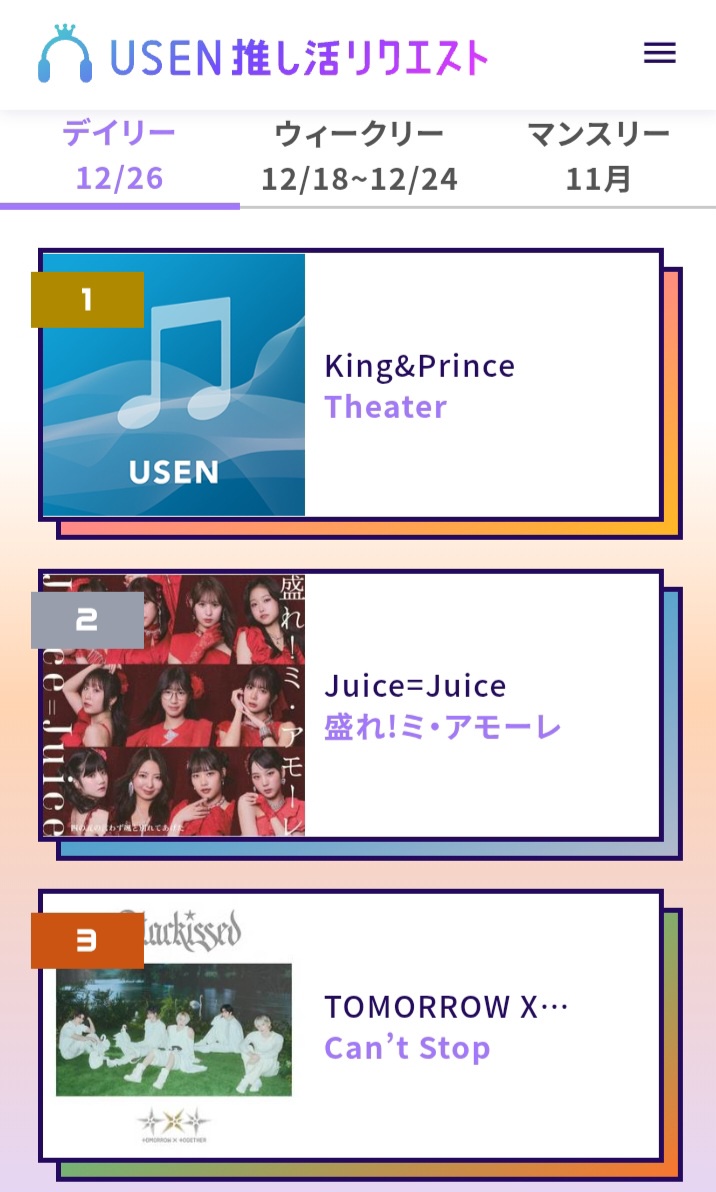
Task: Select the デイリー 12/26 tab
Action: pos(119,156)
